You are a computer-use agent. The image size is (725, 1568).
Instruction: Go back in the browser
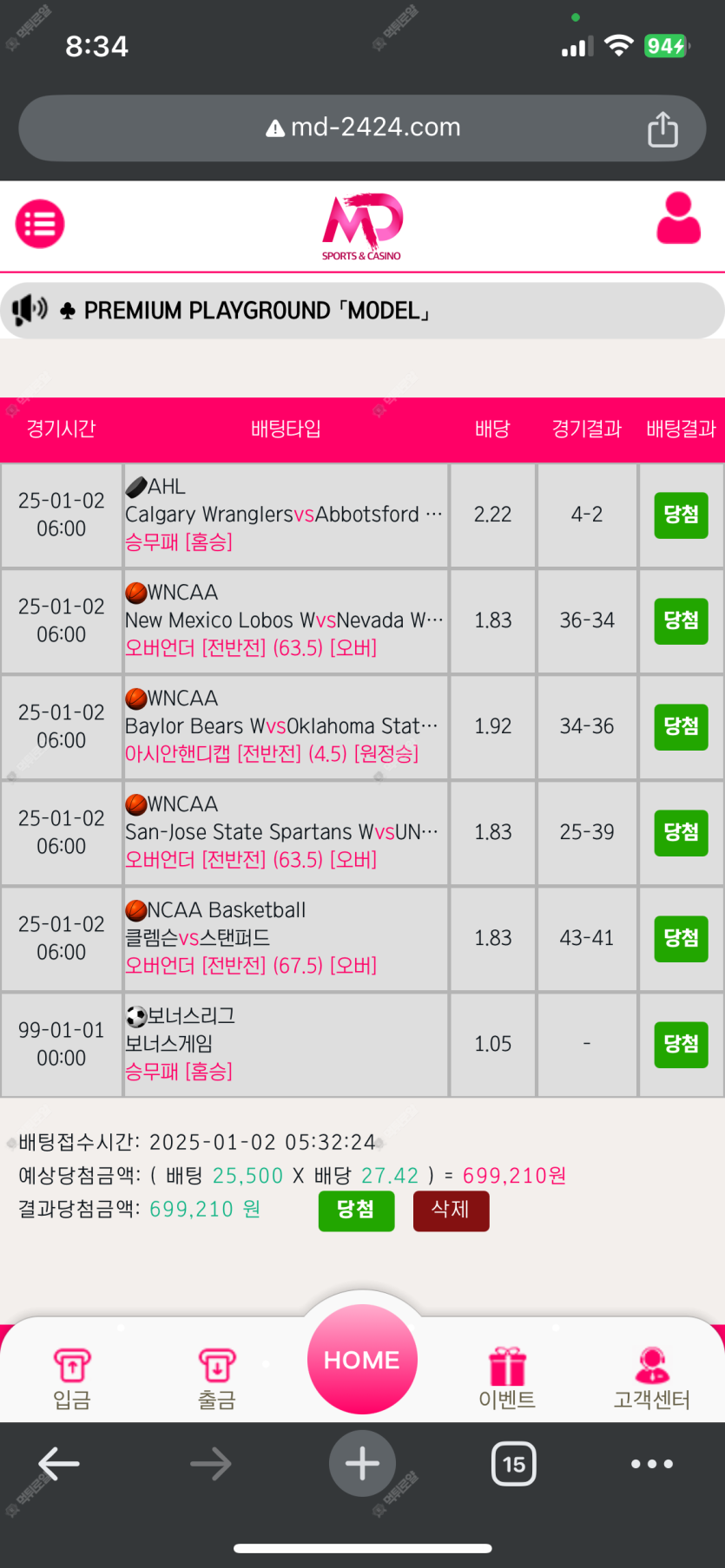tap(59, 1464)
